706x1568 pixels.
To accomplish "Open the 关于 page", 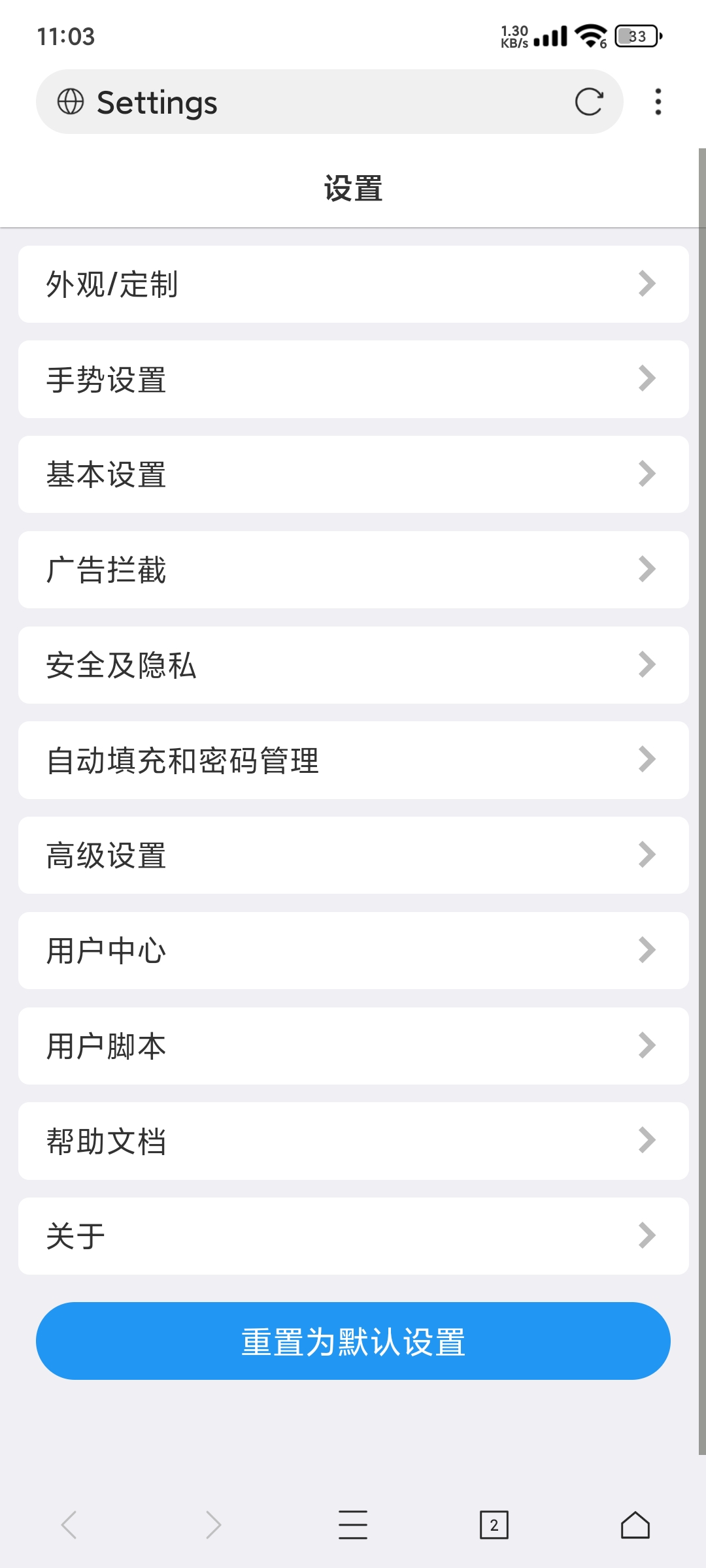I will tap(353, 1236).
